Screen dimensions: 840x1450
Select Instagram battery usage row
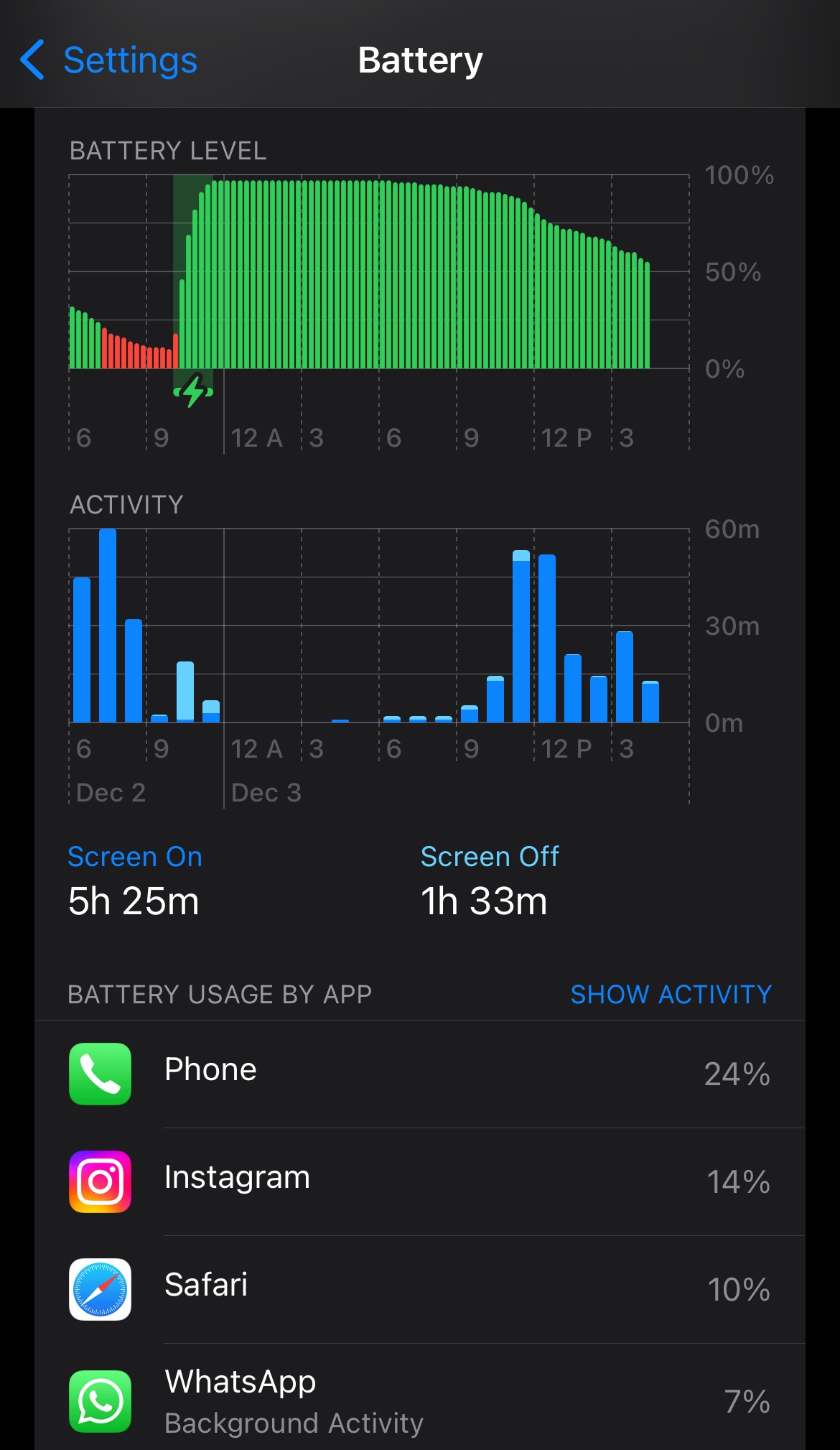tap(420, 1181)
